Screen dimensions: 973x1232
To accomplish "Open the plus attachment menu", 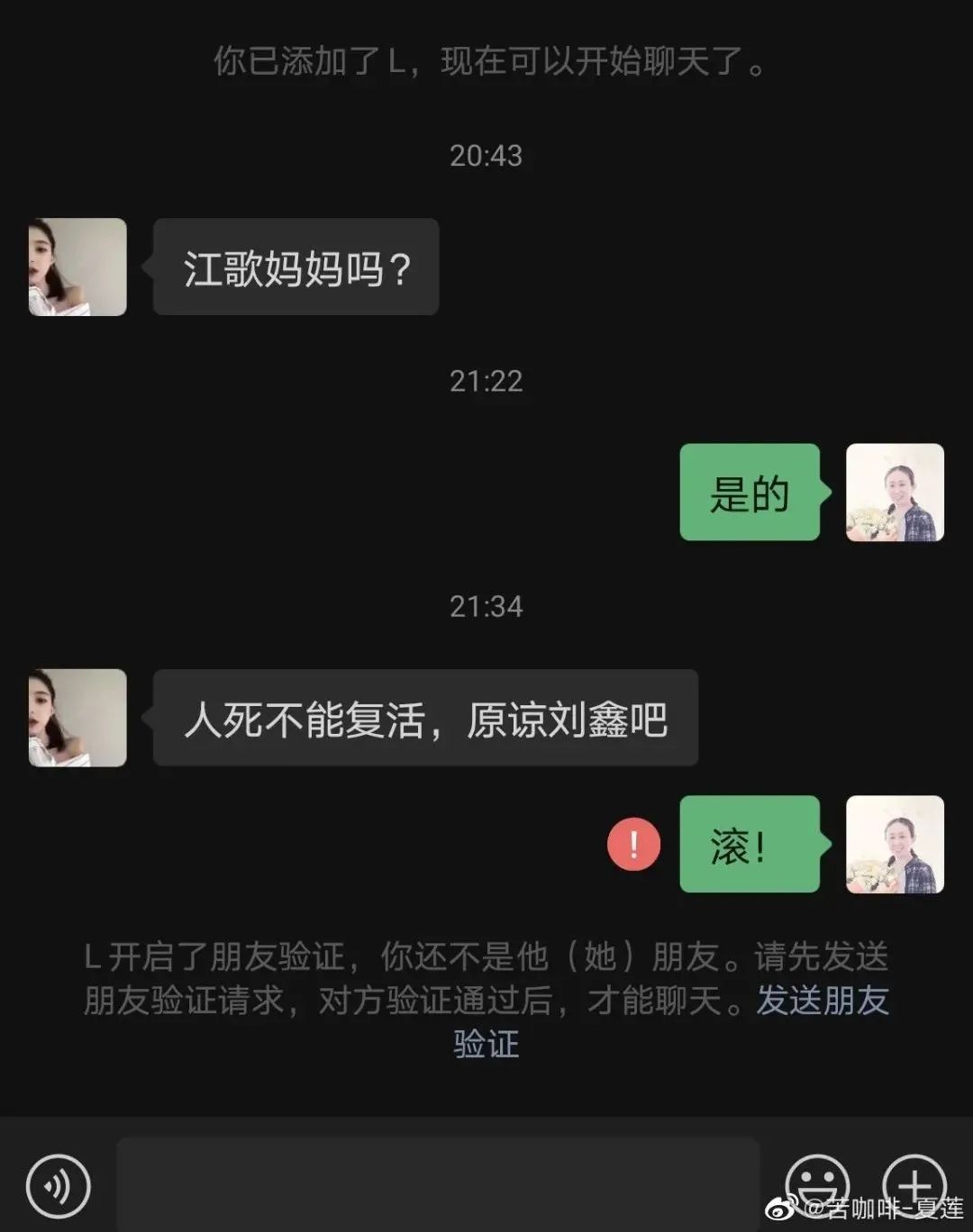I will (x=914, y=1184).
